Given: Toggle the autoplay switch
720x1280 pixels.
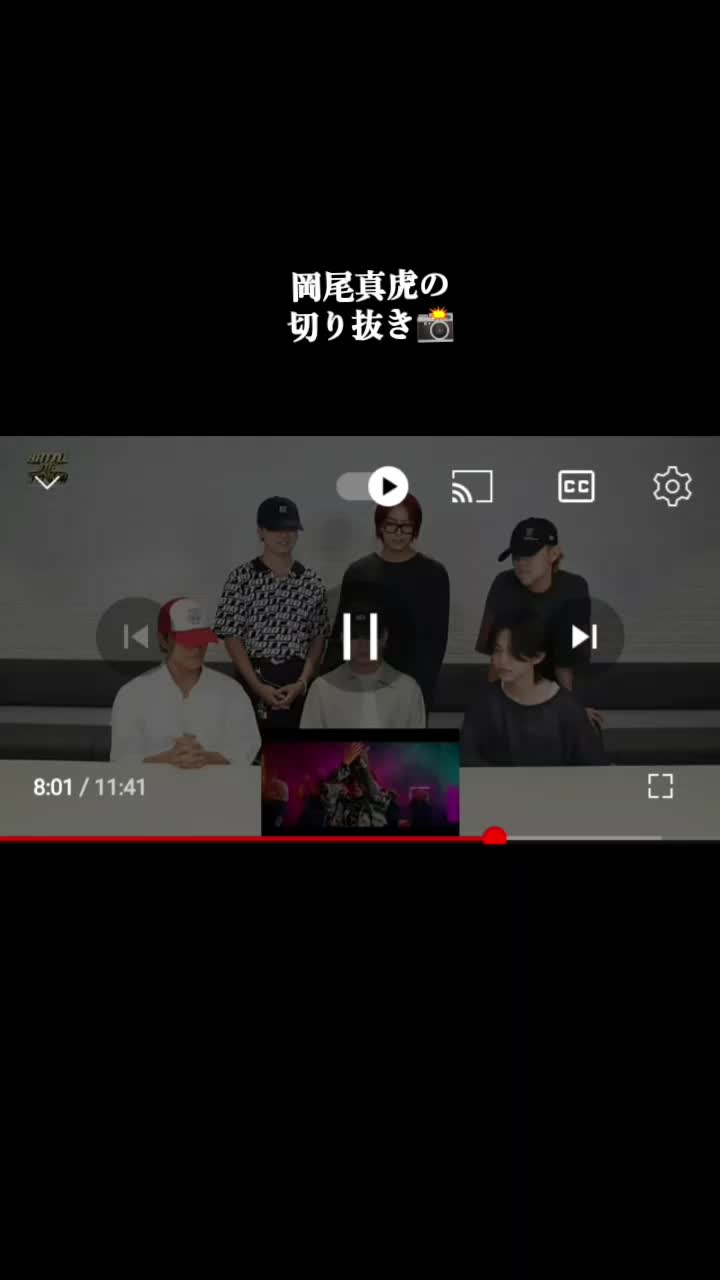Looking at the screenshot, I should 372,487.
